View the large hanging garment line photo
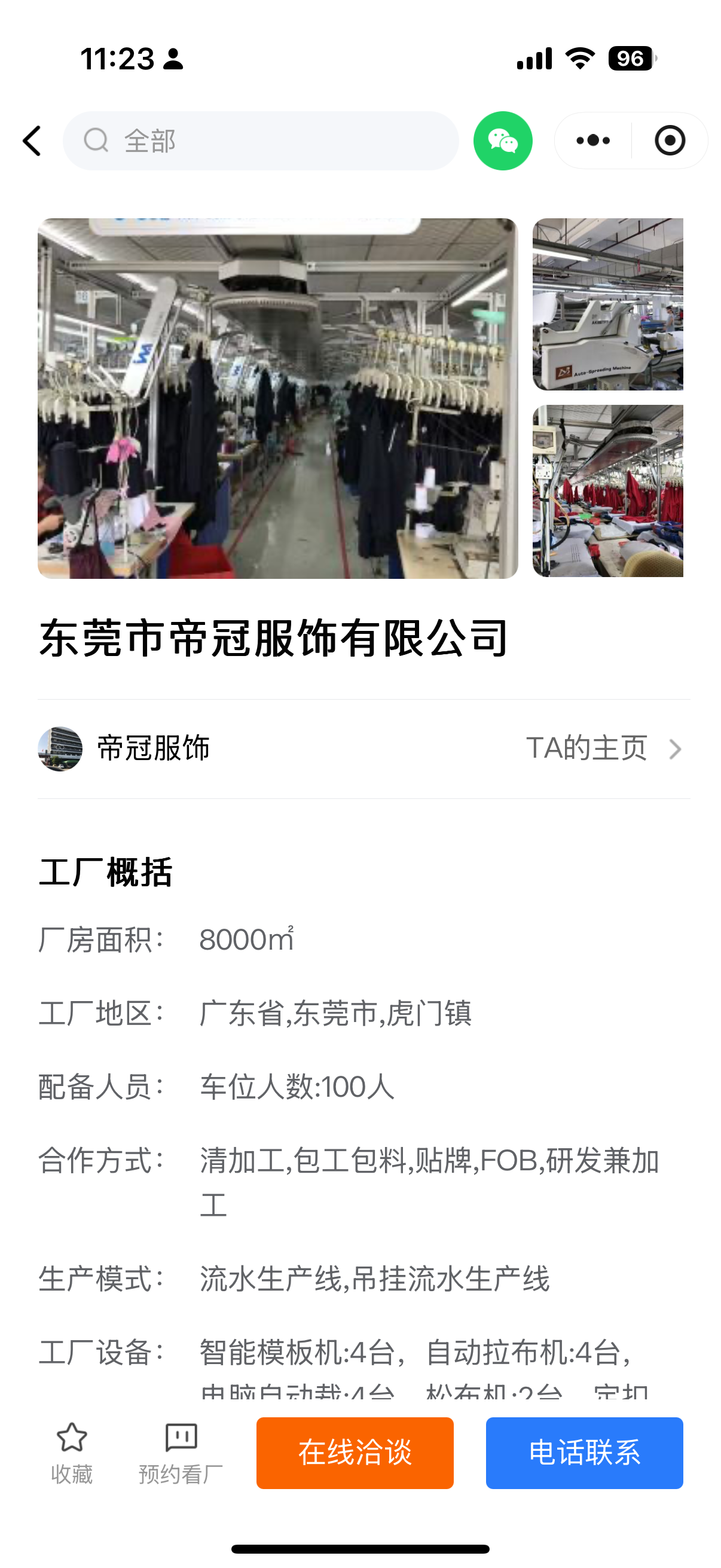 pyautogui.click(x=277, y=398)
